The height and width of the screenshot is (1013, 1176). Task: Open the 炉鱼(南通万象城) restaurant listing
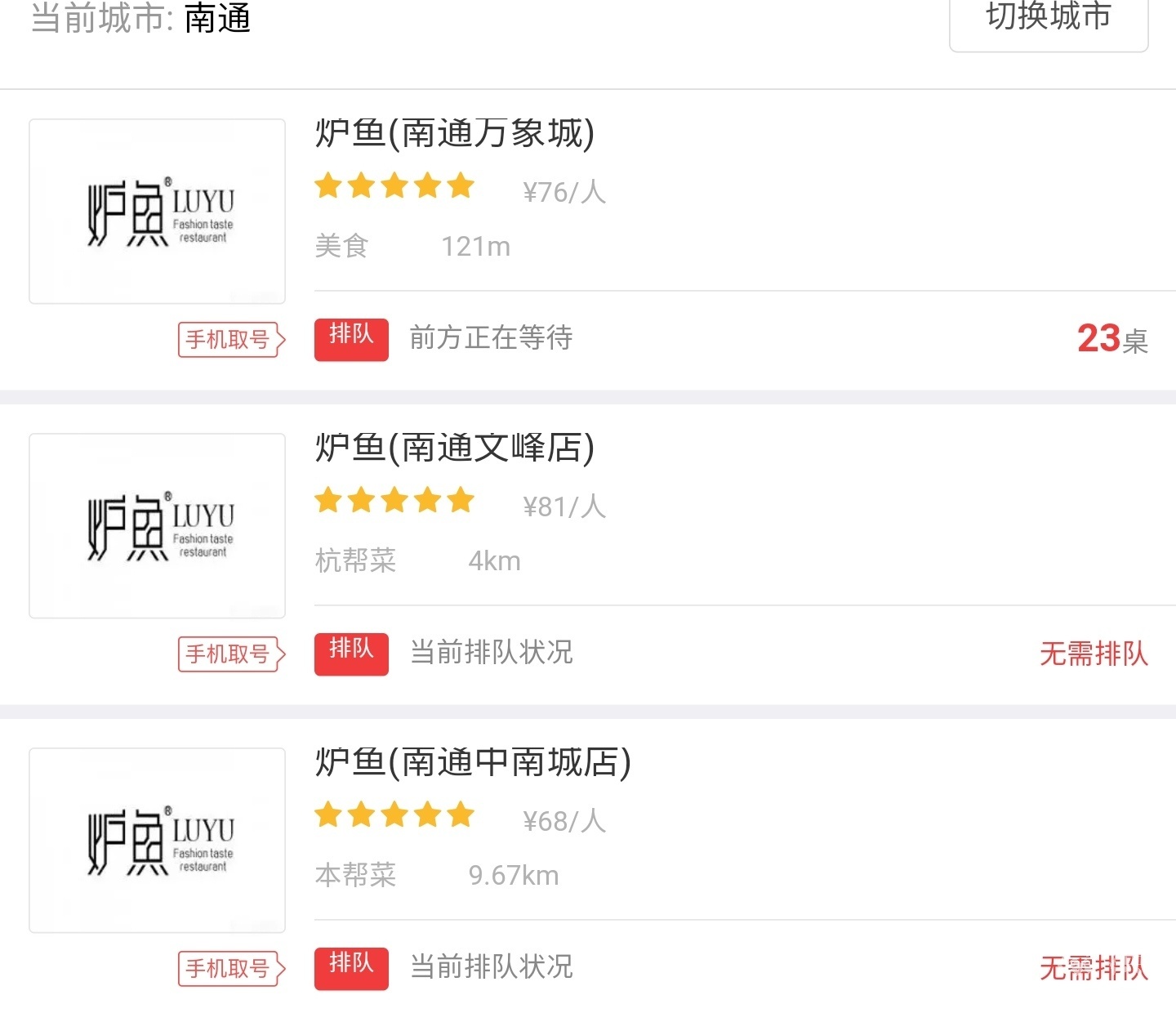tap(455, 134)
